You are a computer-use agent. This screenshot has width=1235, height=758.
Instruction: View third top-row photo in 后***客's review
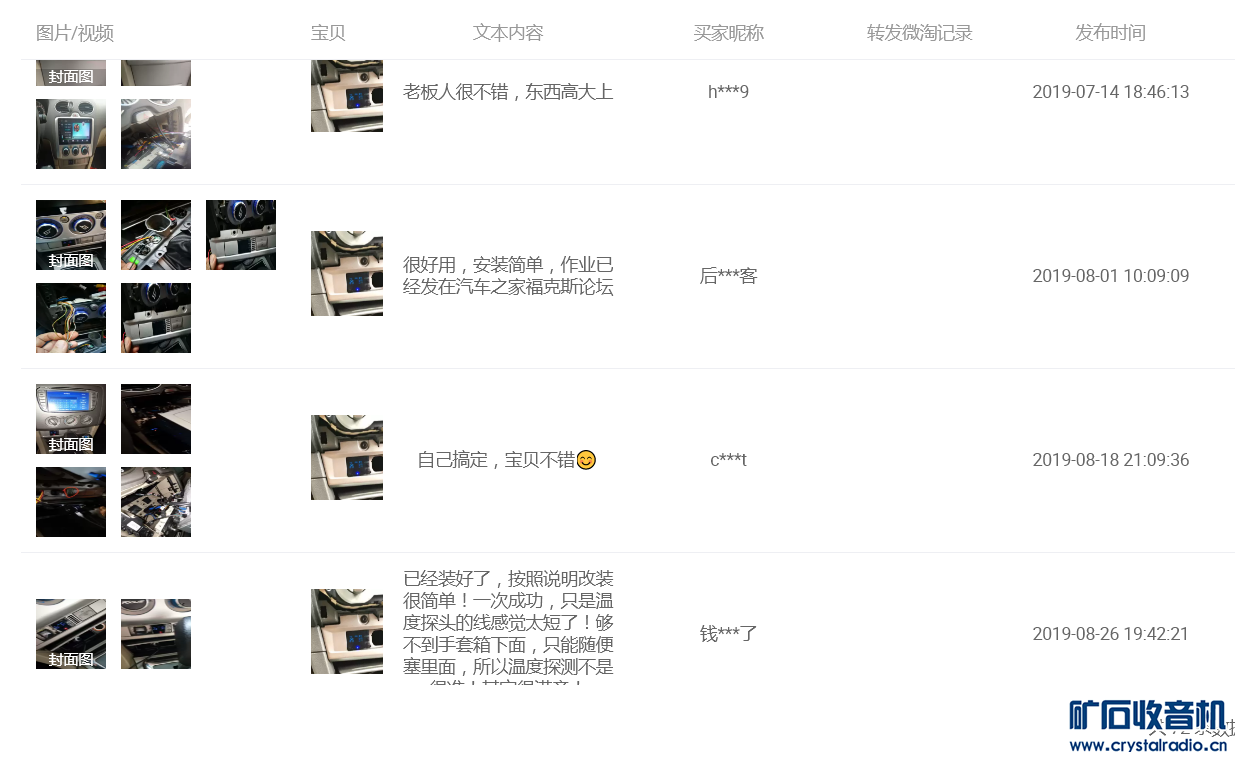[241, 234]
